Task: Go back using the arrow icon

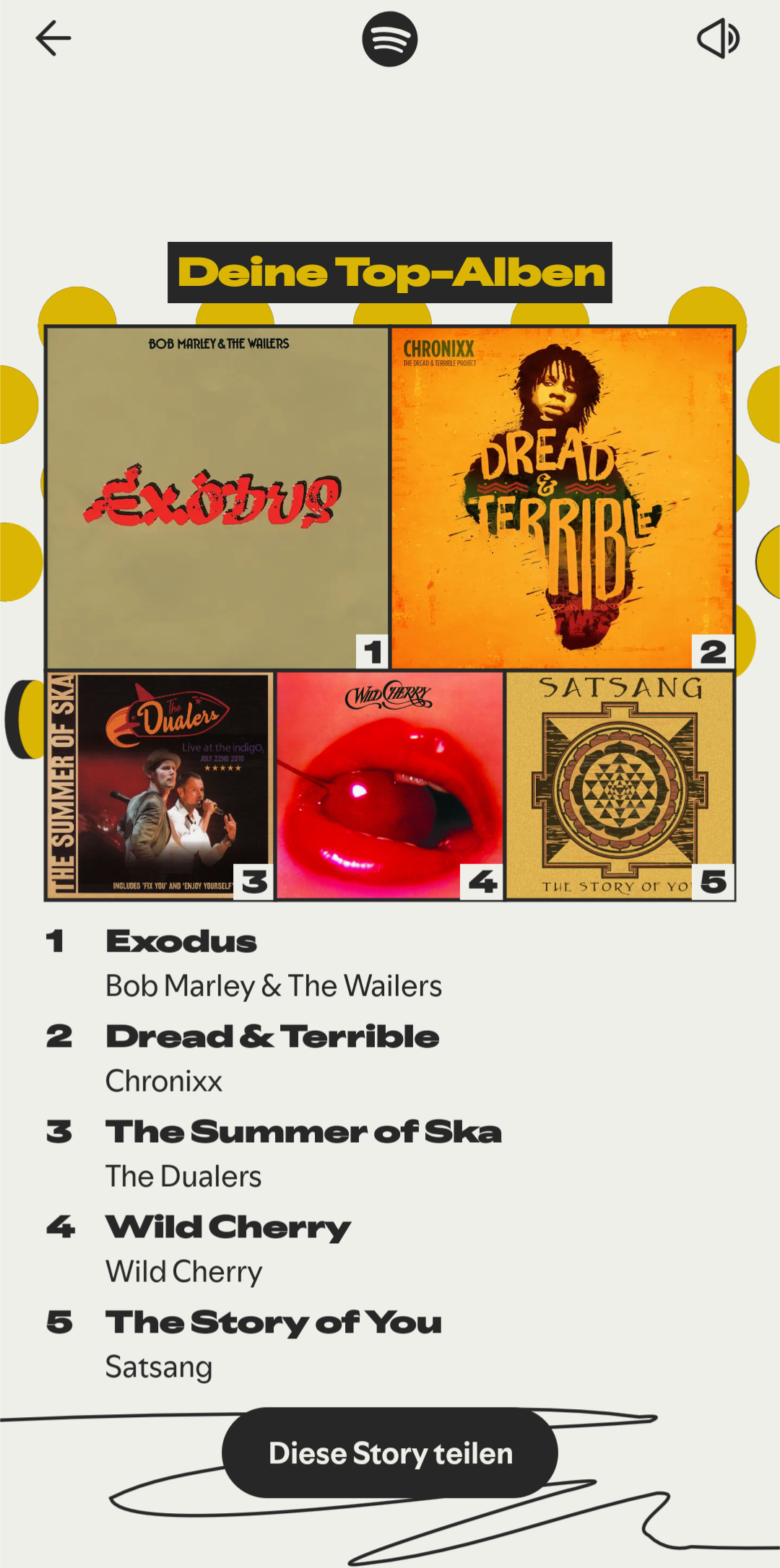Action: 53,38
